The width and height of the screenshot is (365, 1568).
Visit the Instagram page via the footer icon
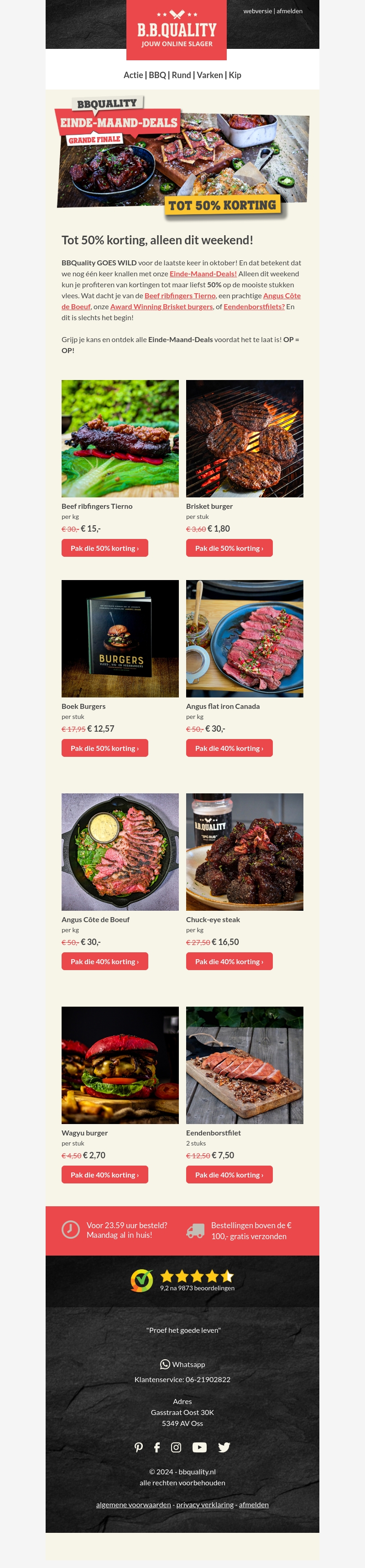pyautogui.click(x=177, y=1447)
